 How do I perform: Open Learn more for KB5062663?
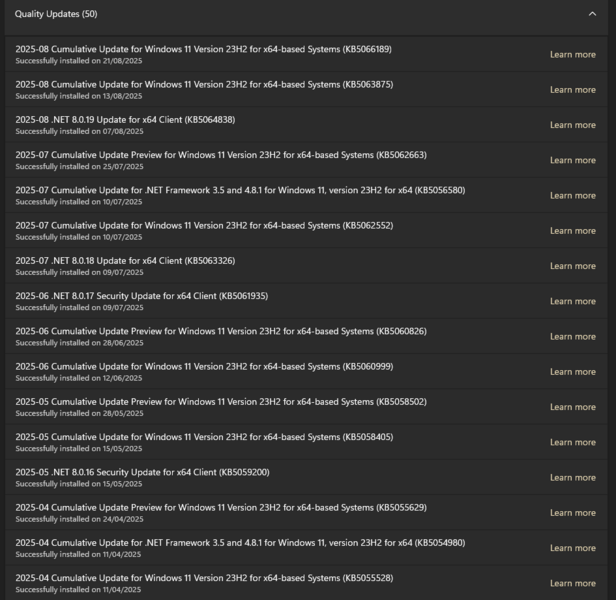pos(572,160)
